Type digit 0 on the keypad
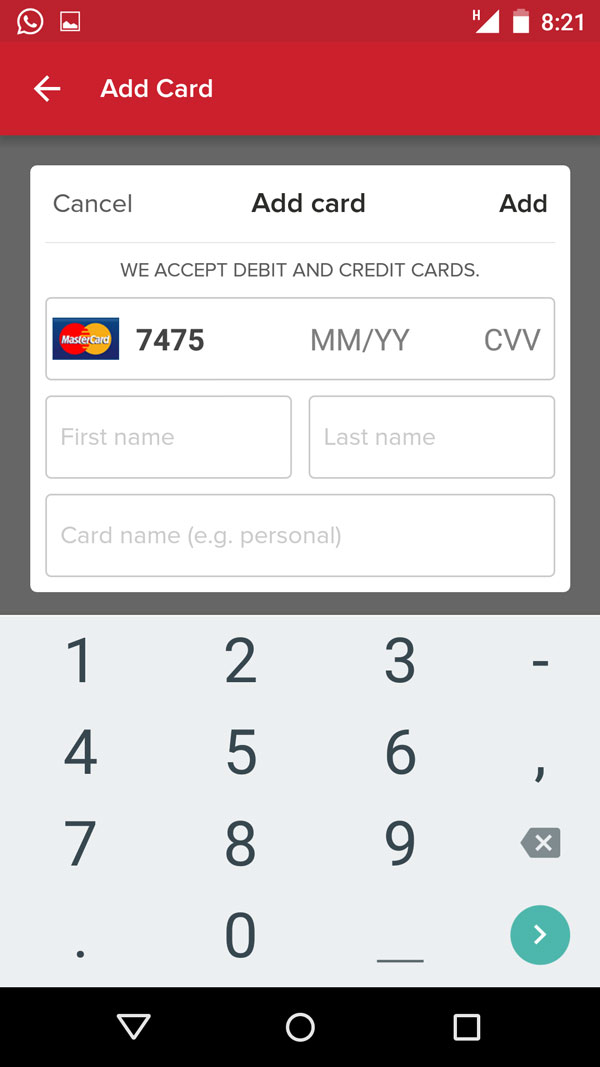 241,935
